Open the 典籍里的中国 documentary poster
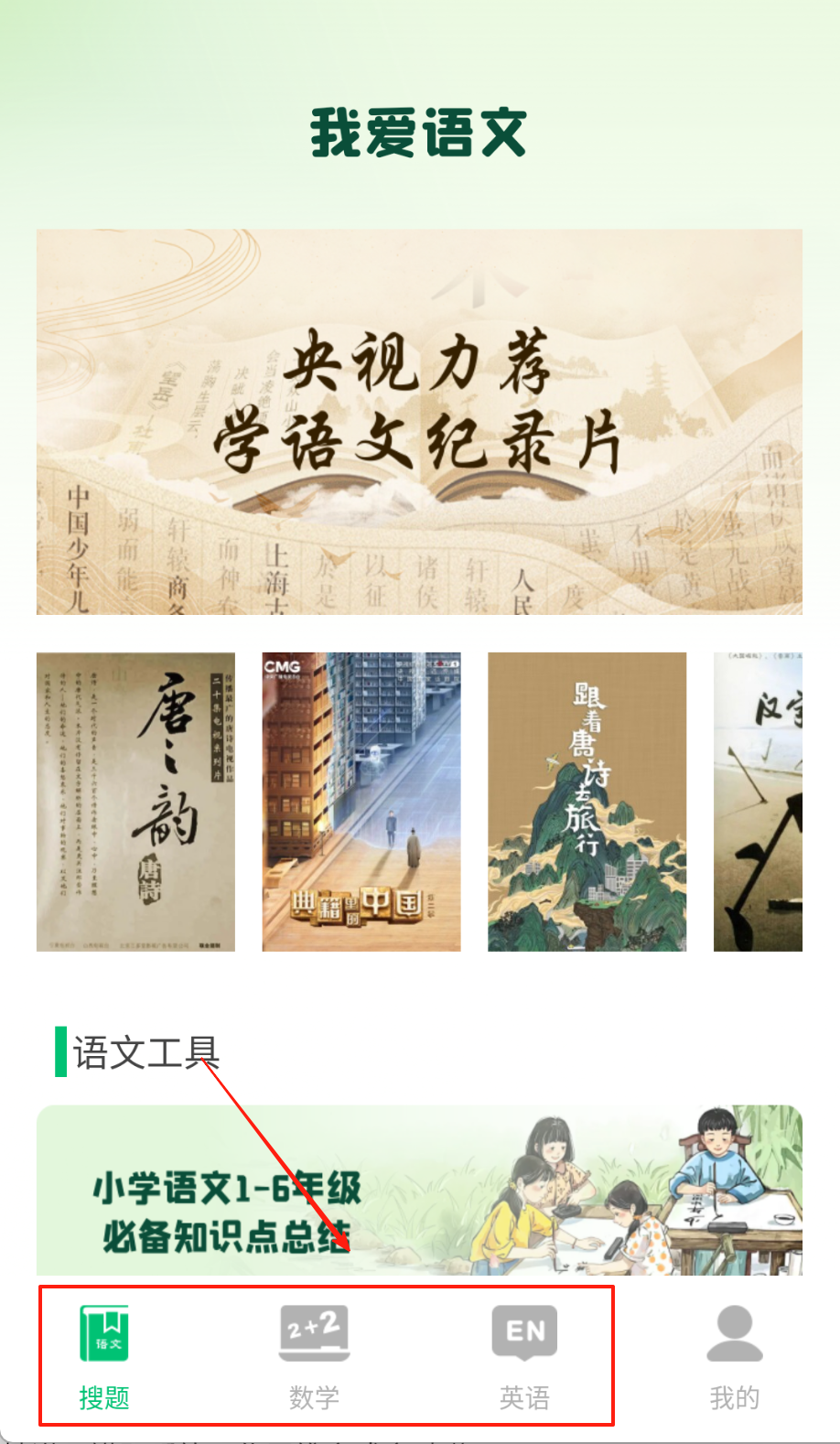The image size is (840, 1444). click(x=361, y=802)
